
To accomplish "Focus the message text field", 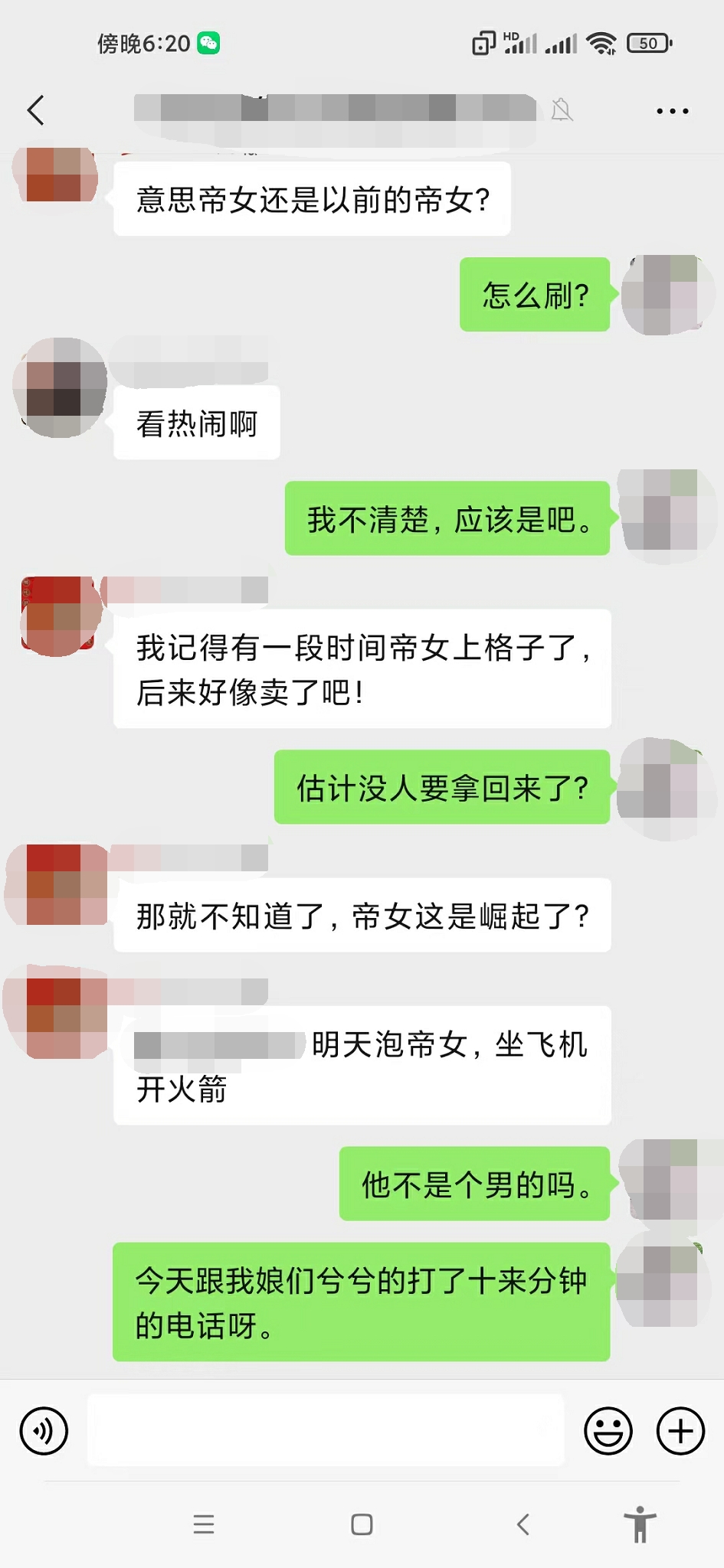I will 326,1430.
